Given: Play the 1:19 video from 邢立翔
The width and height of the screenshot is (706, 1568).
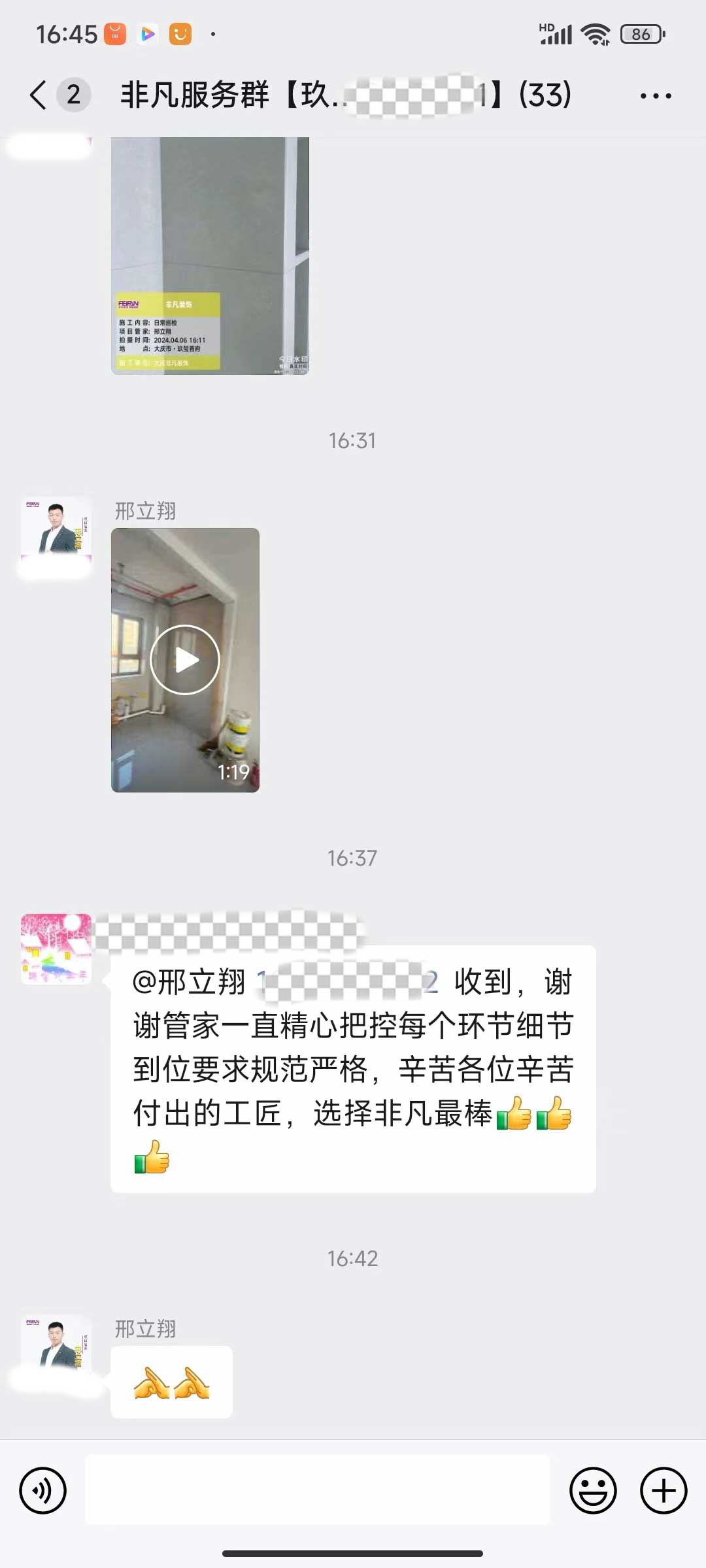Looking at the screenshot, I should (x=185, y=660).
